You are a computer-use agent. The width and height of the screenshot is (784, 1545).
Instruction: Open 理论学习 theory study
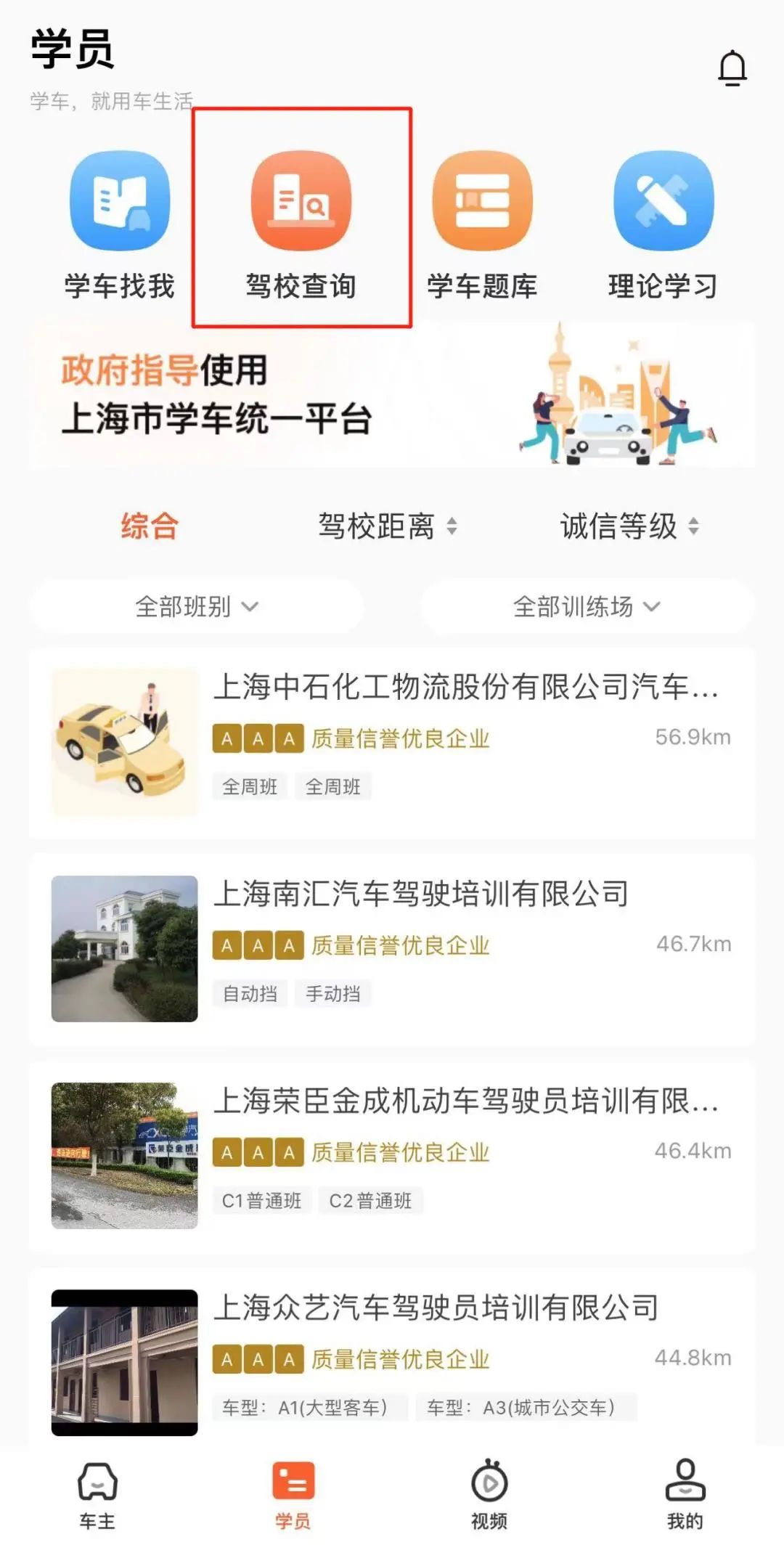click(663, 225)
